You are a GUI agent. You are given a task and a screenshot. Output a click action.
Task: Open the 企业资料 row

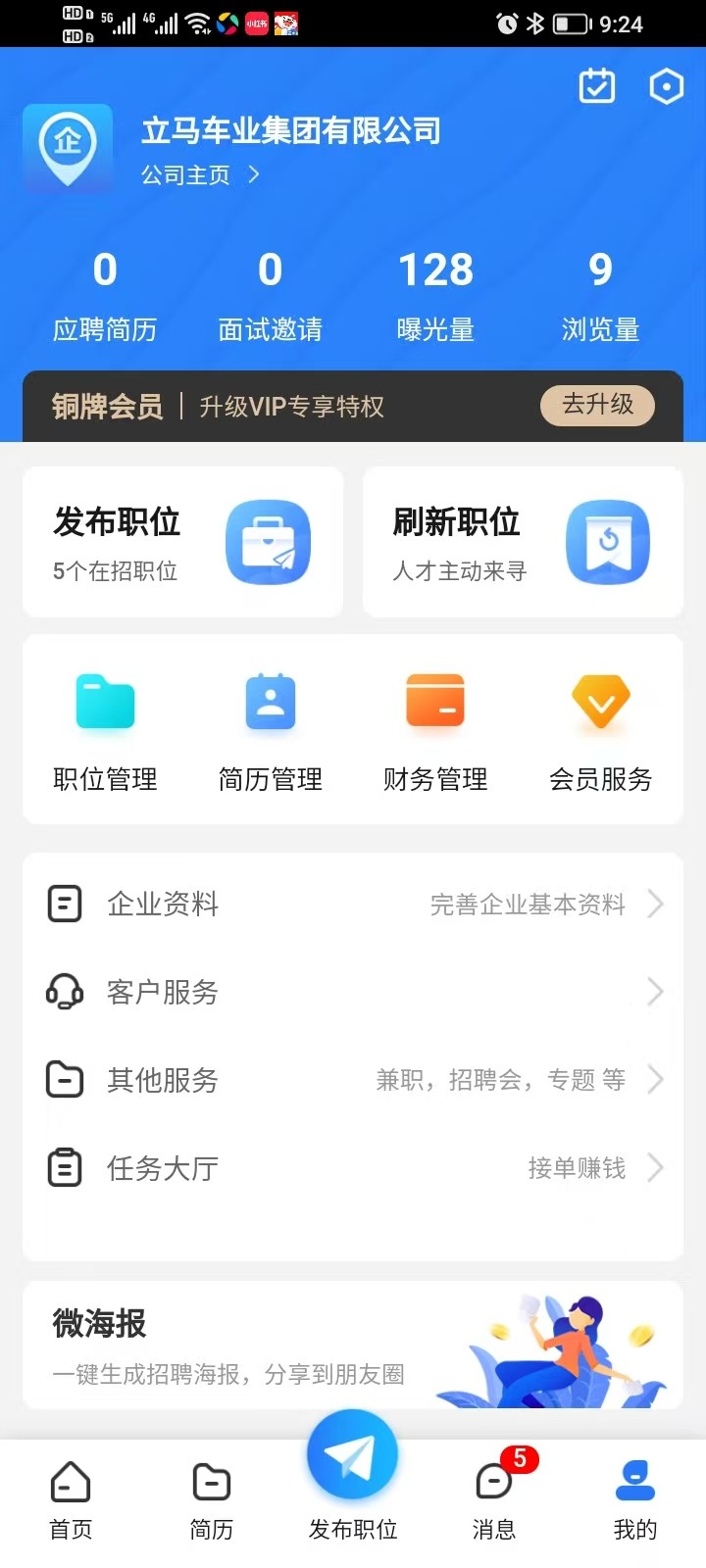coord(353,904)
